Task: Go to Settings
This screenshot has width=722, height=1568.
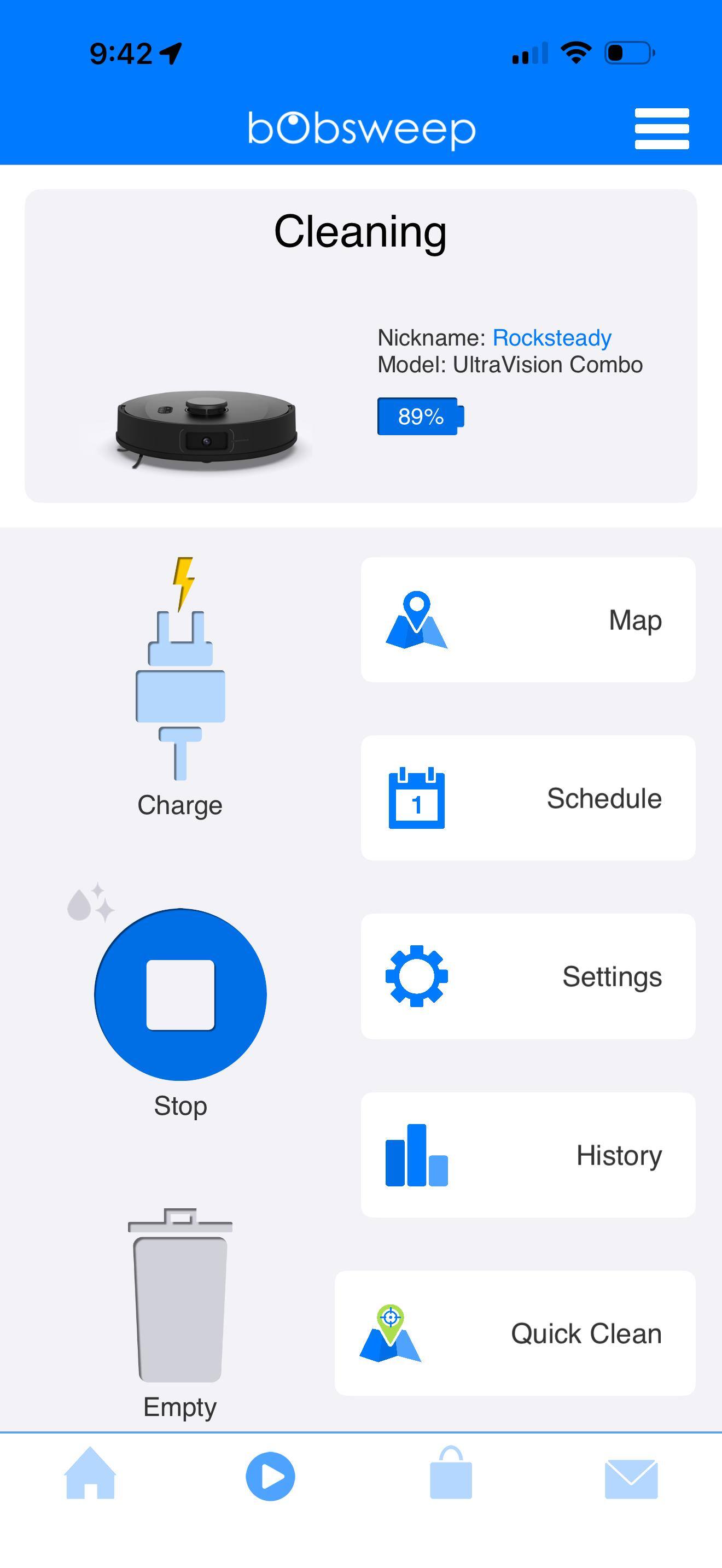Action: 528,976
